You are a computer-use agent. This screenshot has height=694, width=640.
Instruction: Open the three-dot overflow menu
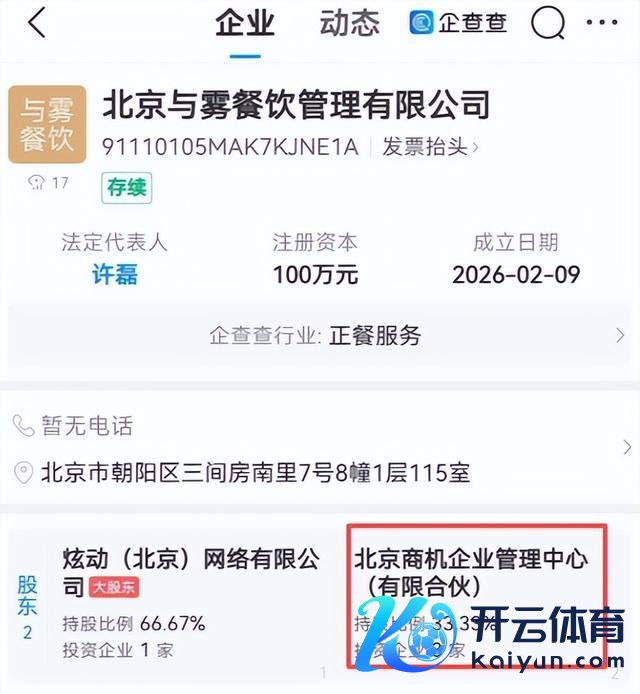click(603, 23)
